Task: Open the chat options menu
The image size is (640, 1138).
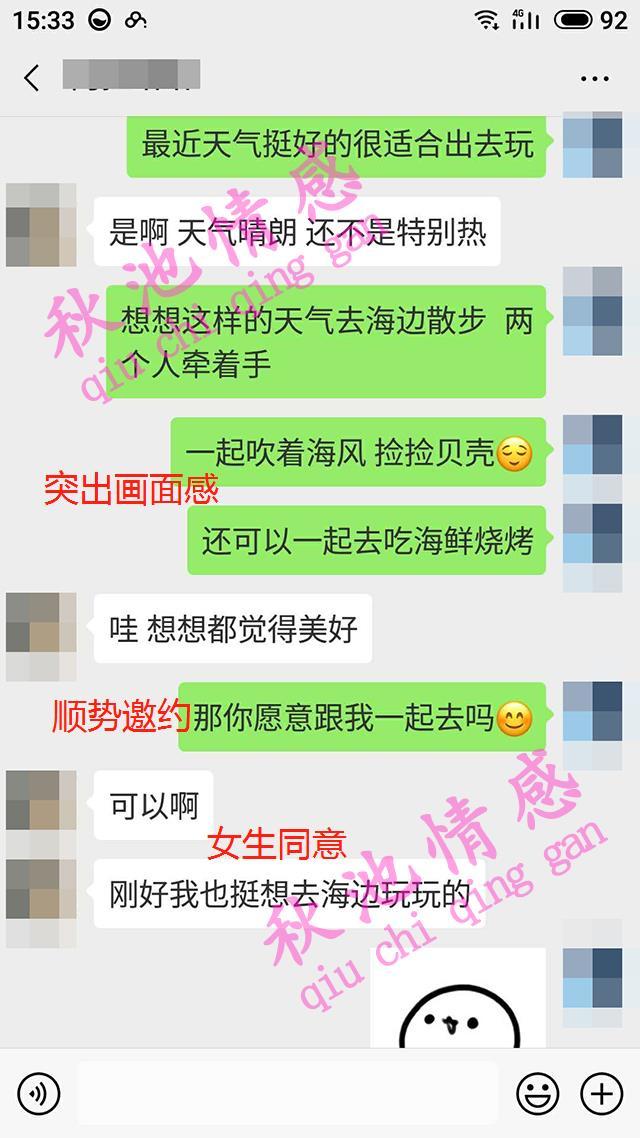Action: pyautogui.click(x=594, y=78)
